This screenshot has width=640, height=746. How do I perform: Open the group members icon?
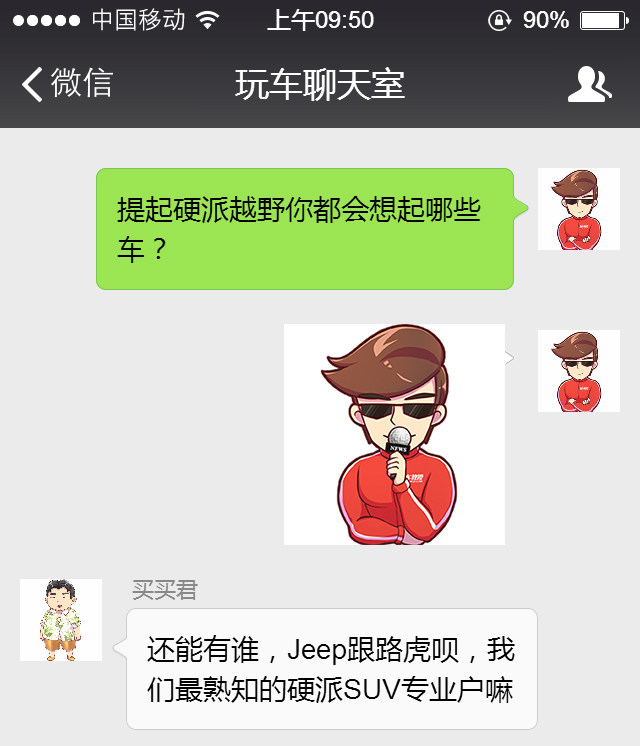point(589,85)
